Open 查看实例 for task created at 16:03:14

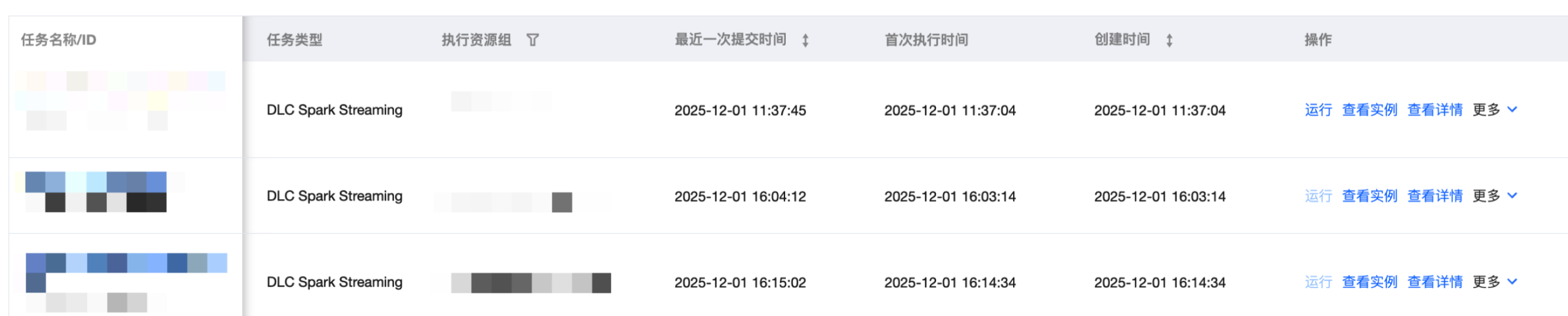pyautogui.click(x=1369, y=196)
